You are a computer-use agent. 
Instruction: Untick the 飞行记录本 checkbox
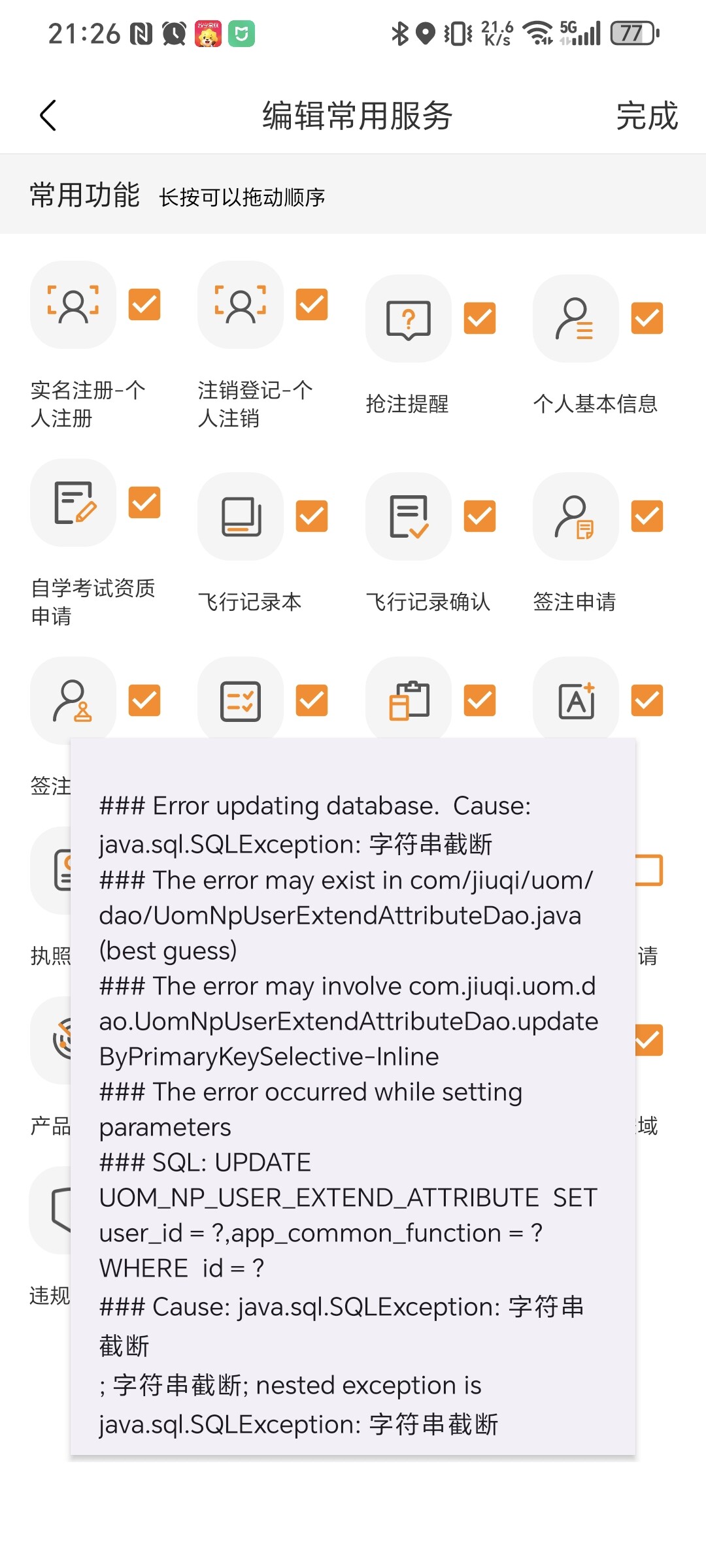click(312, 516)
